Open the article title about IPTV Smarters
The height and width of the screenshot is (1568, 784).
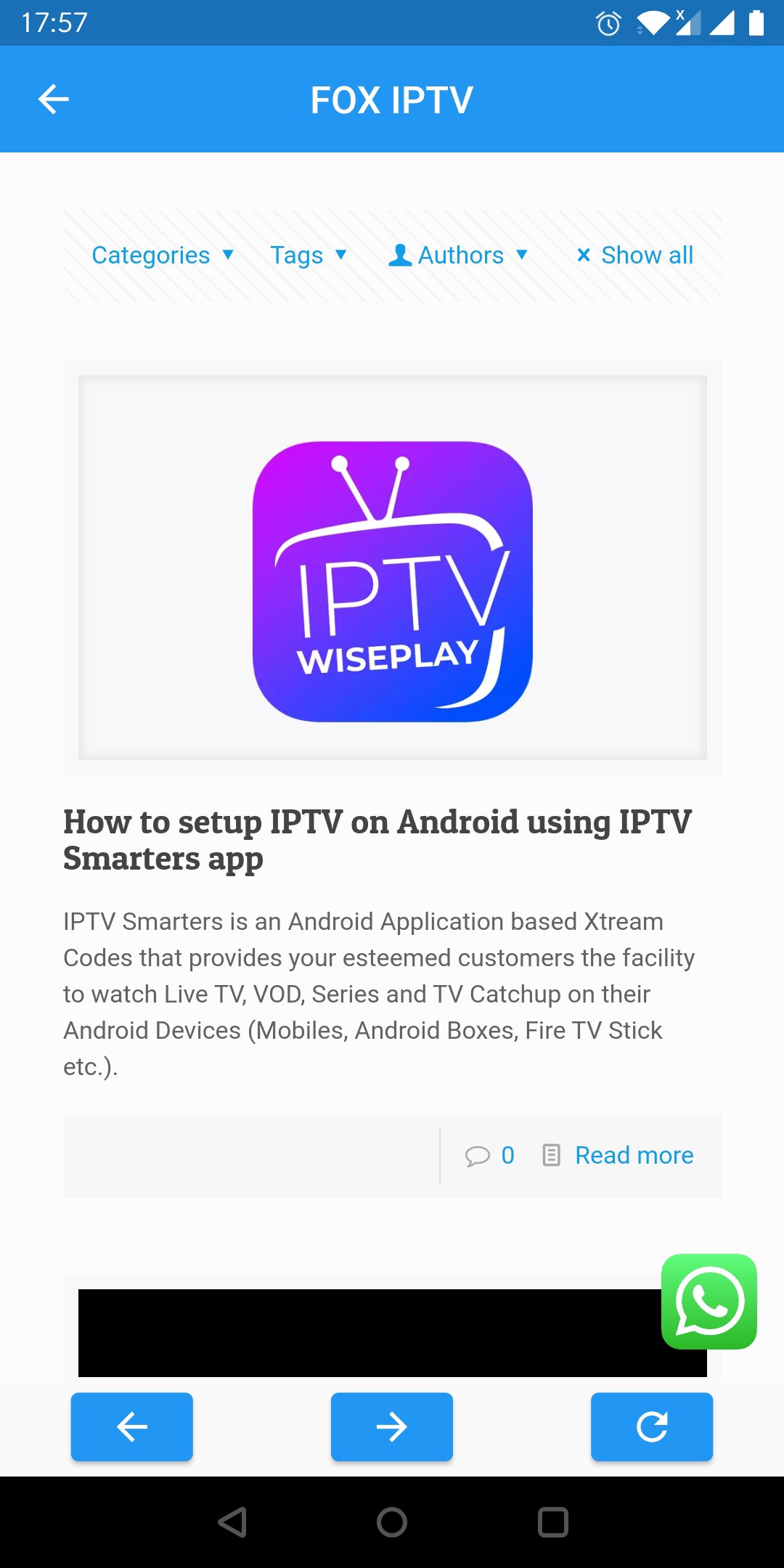coord(376,838)
